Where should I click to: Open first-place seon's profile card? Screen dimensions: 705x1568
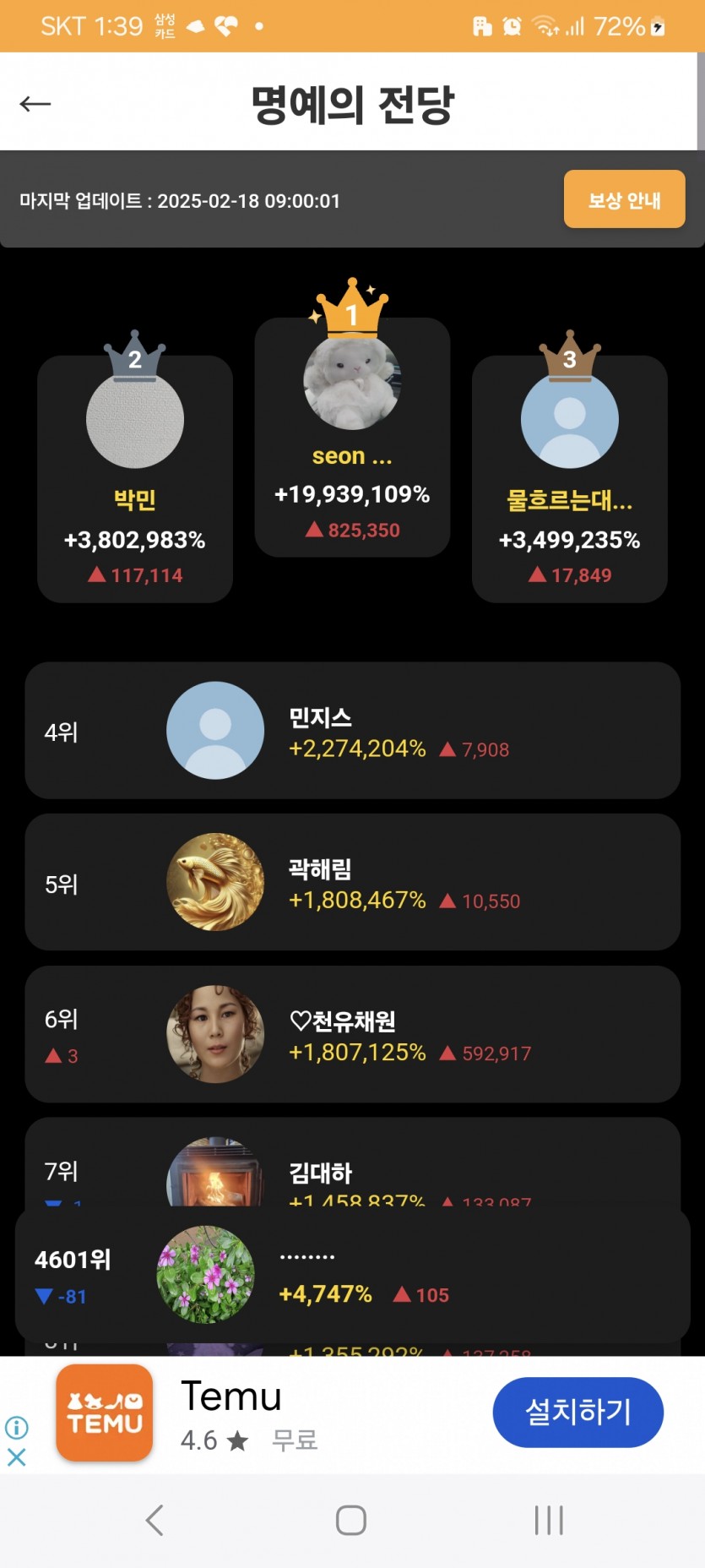352,437
